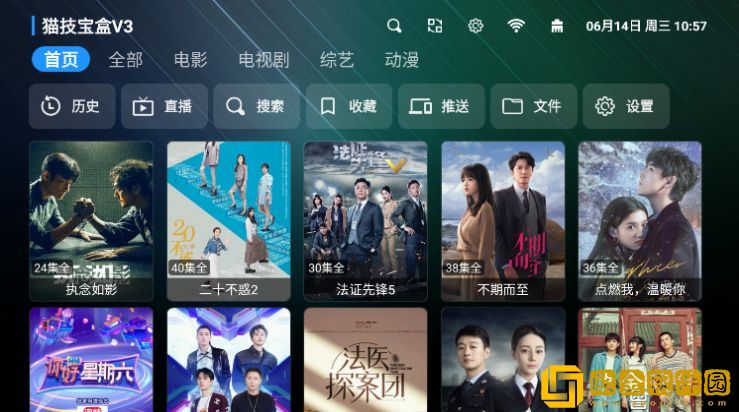
Task: Open the settings gear icon in the top bar
Action: tap(475, 26)
